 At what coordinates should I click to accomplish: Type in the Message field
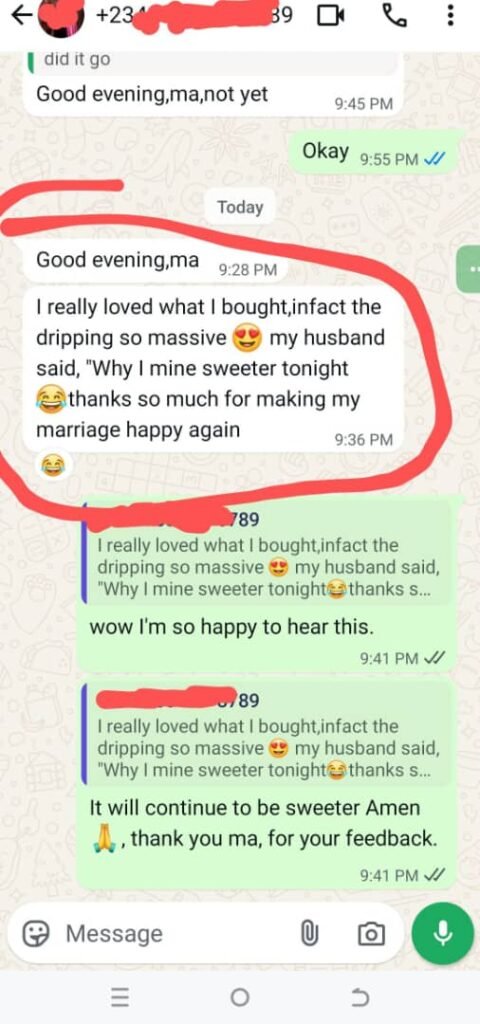tap(170, 934)
